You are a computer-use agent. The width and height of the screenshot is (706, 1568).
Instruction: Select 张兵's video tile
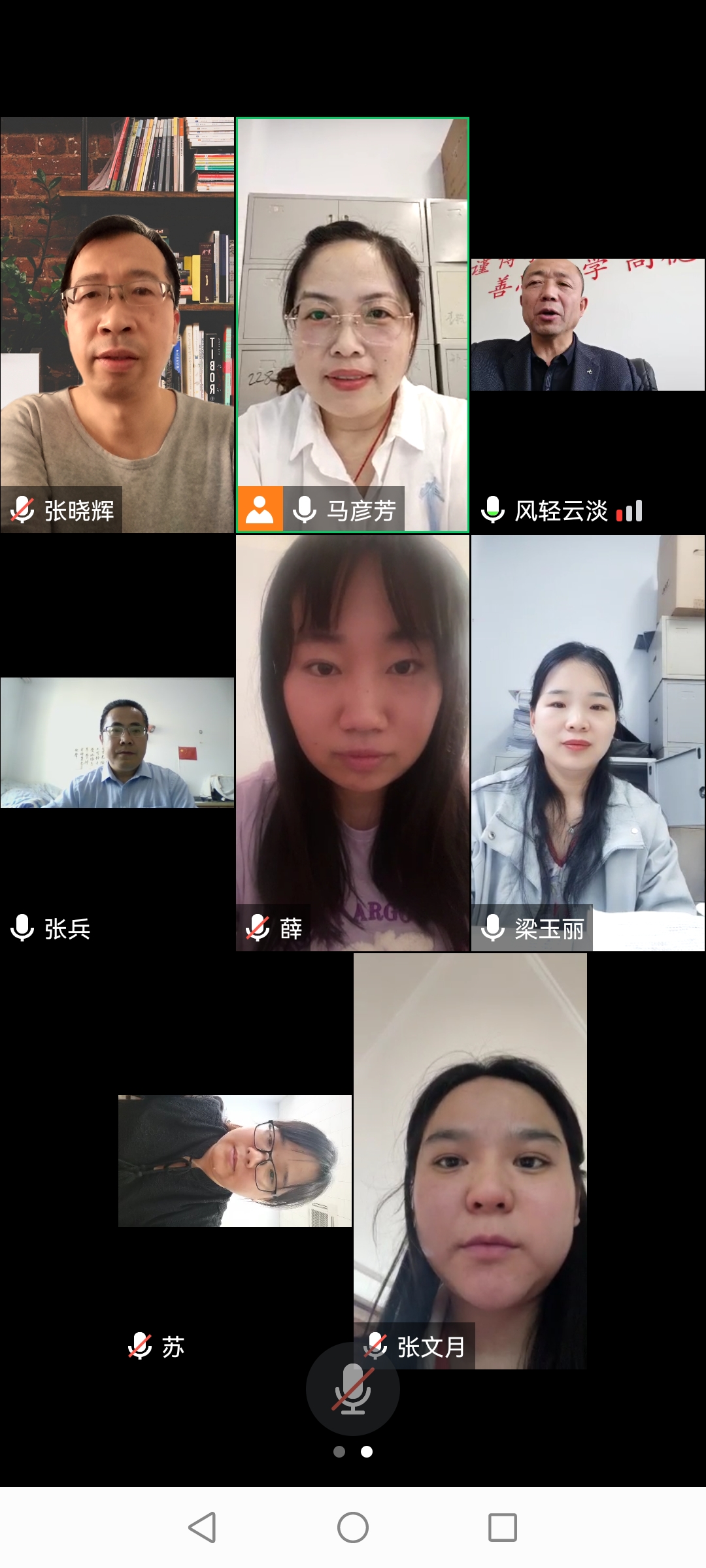tap(117, 743)
